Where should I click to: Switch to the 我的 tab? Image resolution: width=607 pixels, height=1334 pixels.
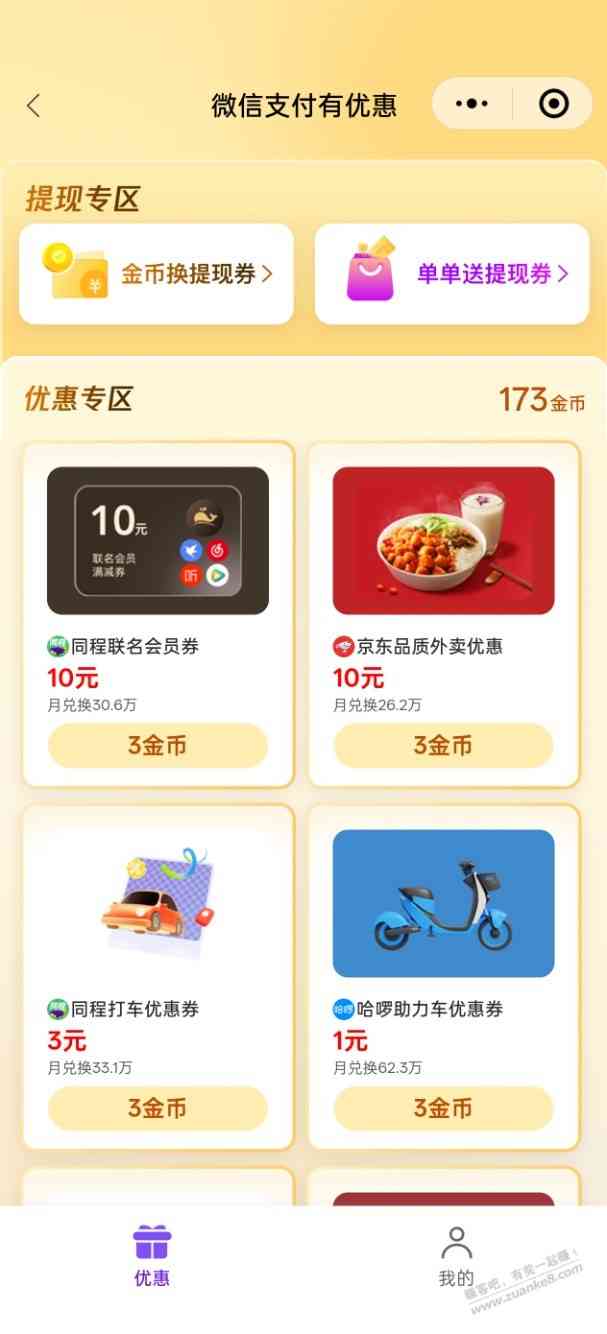[x=456, y=1257]
